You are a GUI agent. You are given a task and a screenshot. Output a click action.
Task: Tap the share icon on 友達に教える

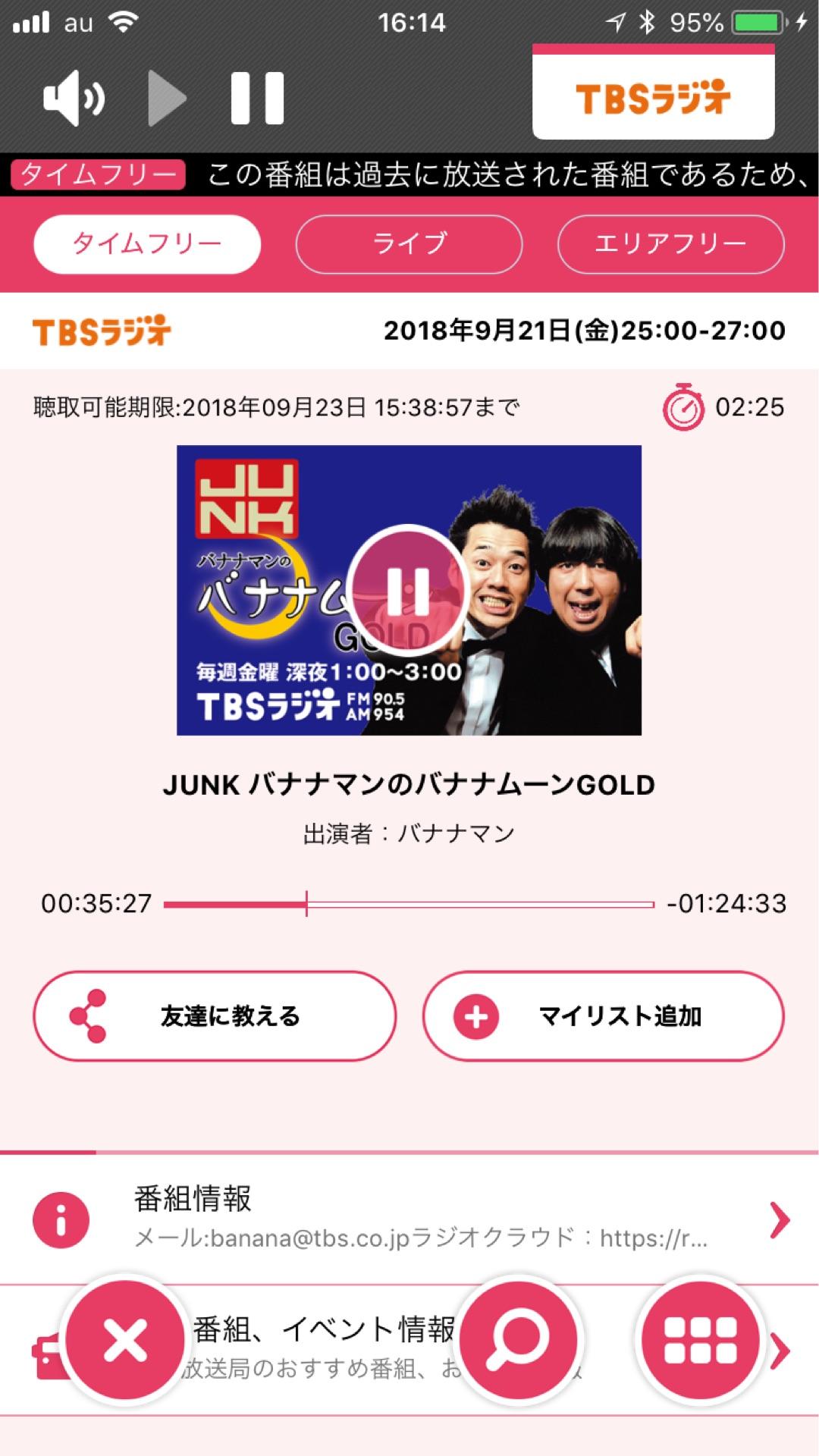pyautogui.click(x=87, y=1018)
